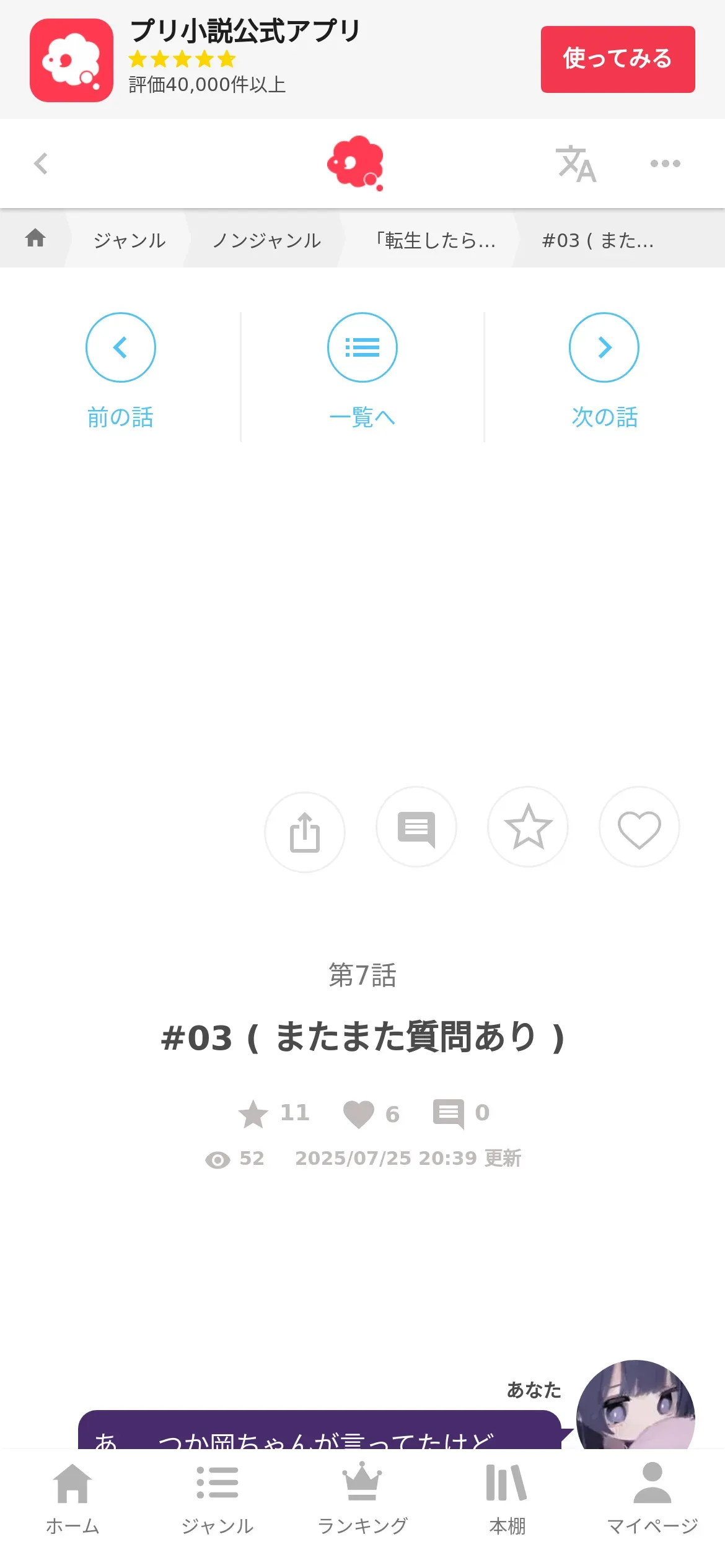Go back with the header arrow

click(x=41, y=164)
